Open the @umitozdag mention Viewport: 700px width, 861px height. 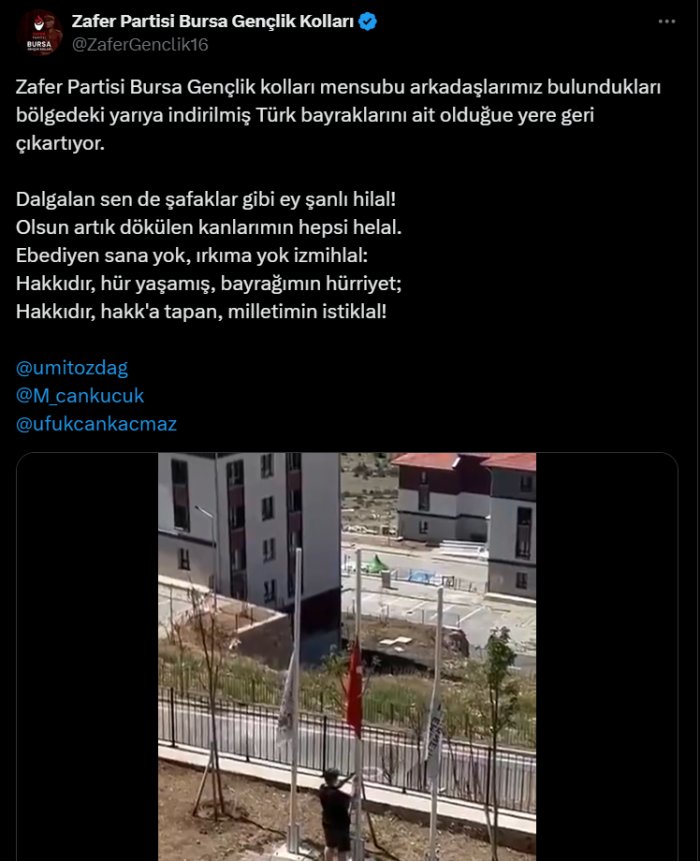[x=72, y=367]
